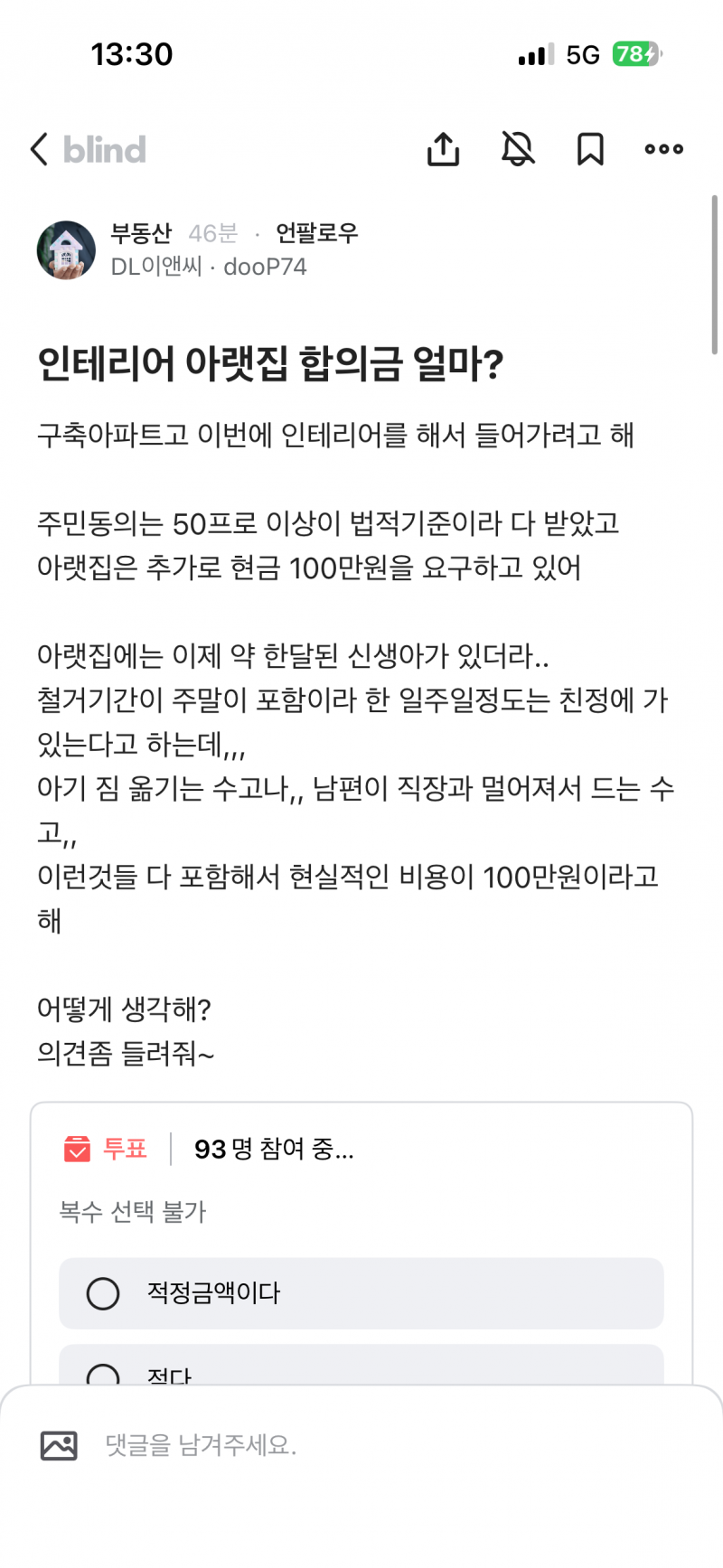Mute notifications with the bell-slash icon
The width and height of the screenshot is (723, 1568).
[517, 149]
